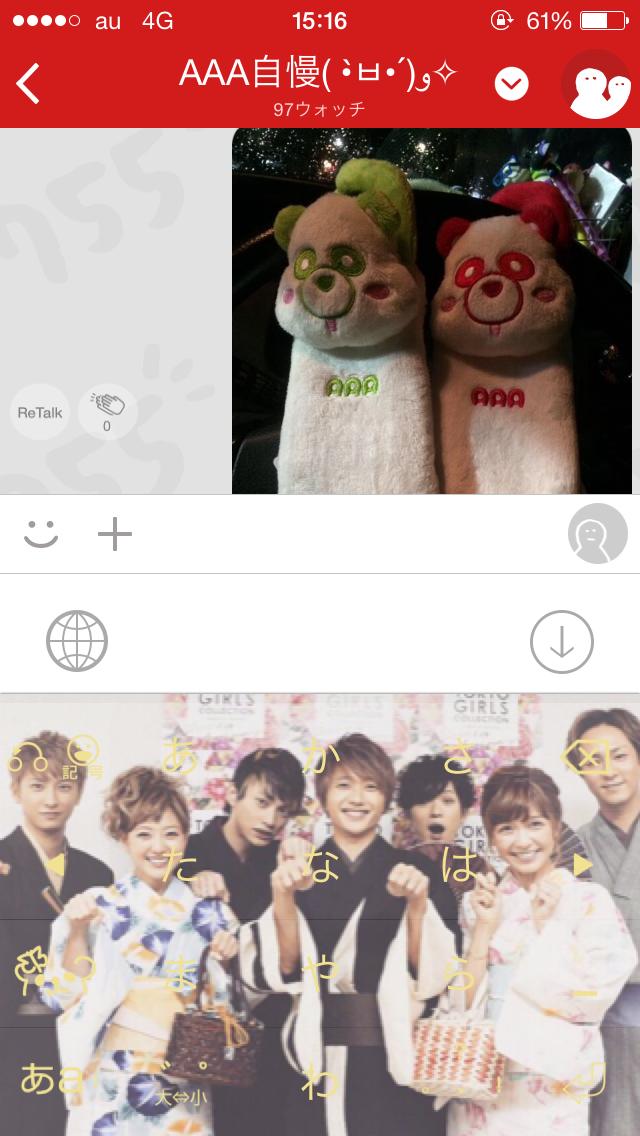This screenshot has width=640, height=1136.
Task: Open the emoji sticker picker
Action: pyautogui.click(x=41, y=535)
